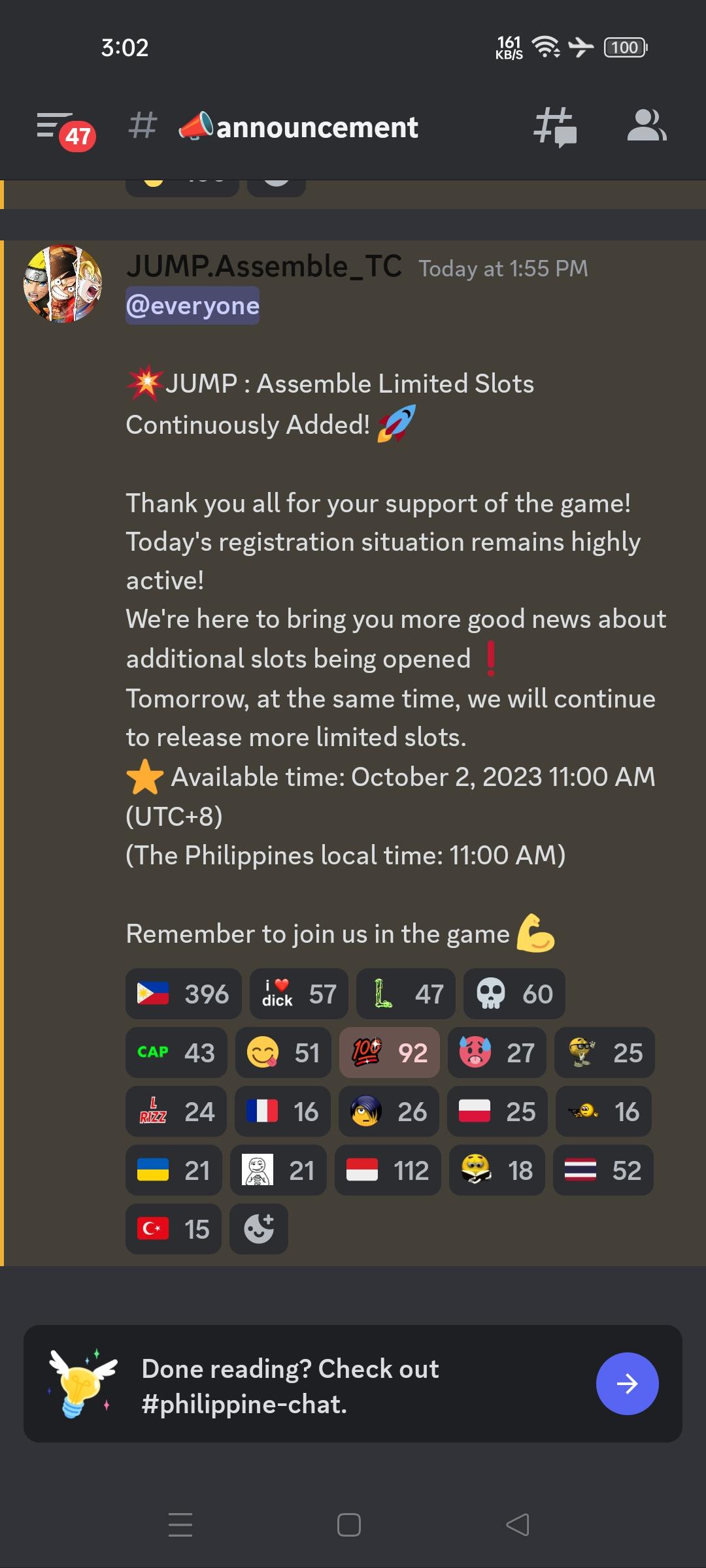Open recent apps from navigation bar

(180, 1525)
